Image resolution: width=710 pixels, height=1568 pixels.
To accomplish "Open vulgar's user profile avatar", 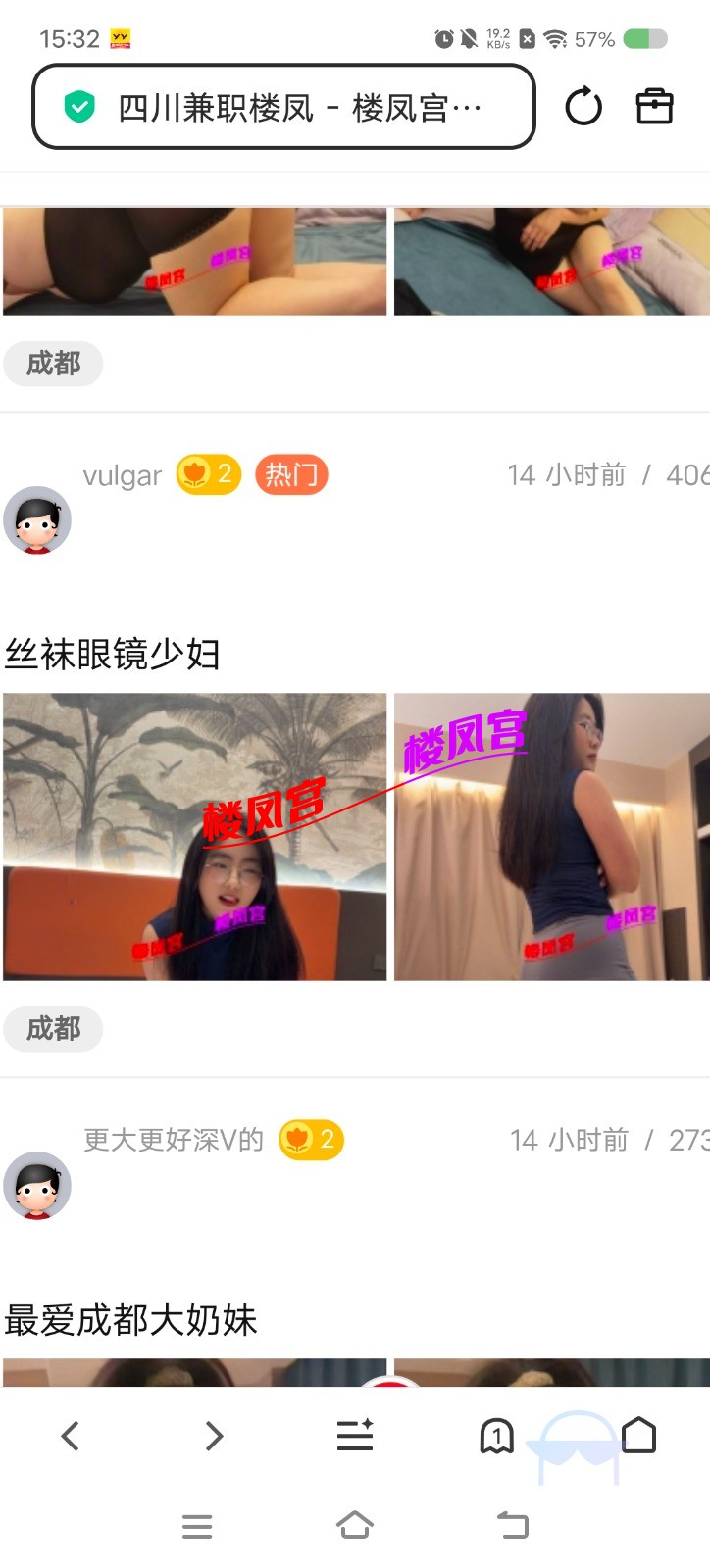I will point(37,519).
